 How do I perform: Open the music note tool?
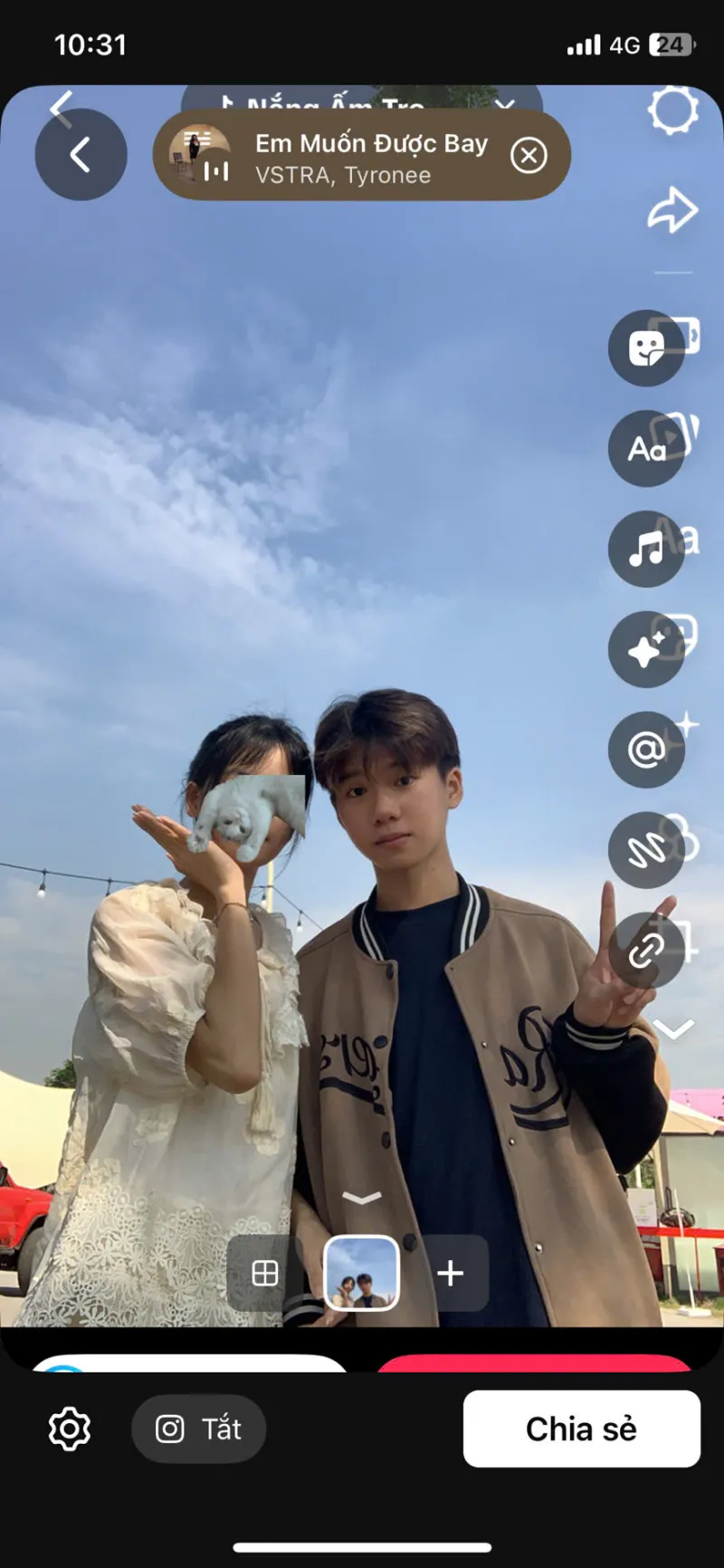point(646,549)
